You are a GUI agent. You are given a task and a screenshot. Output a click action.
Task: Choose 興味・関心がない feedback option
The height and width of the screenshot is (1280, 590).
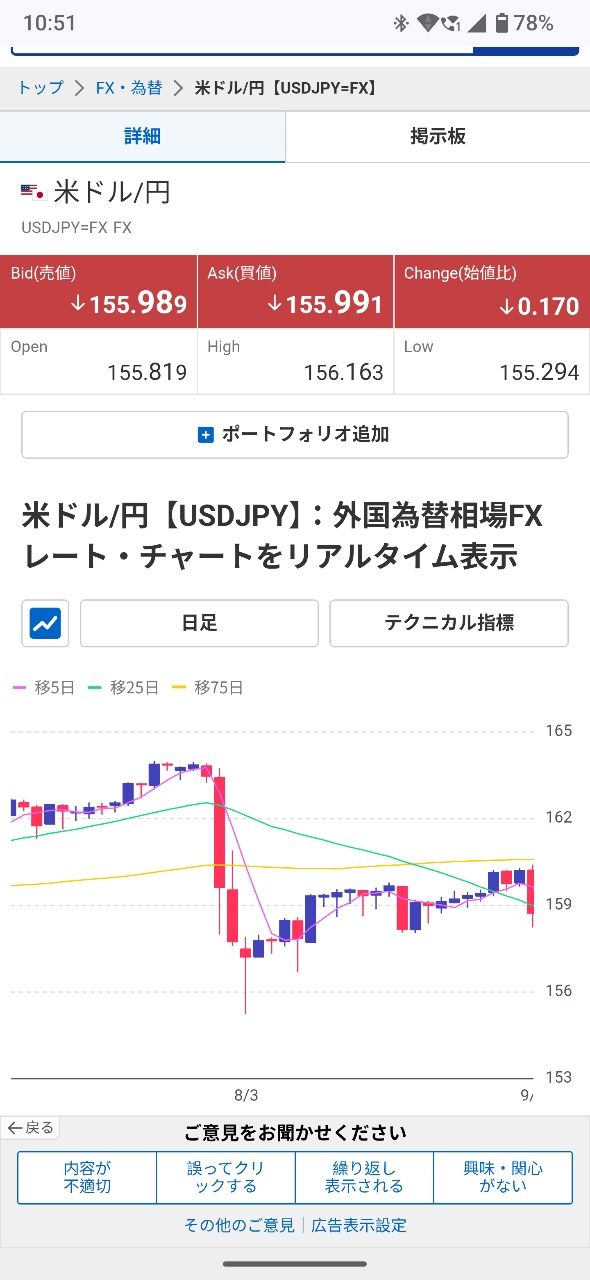point(503,1177)
